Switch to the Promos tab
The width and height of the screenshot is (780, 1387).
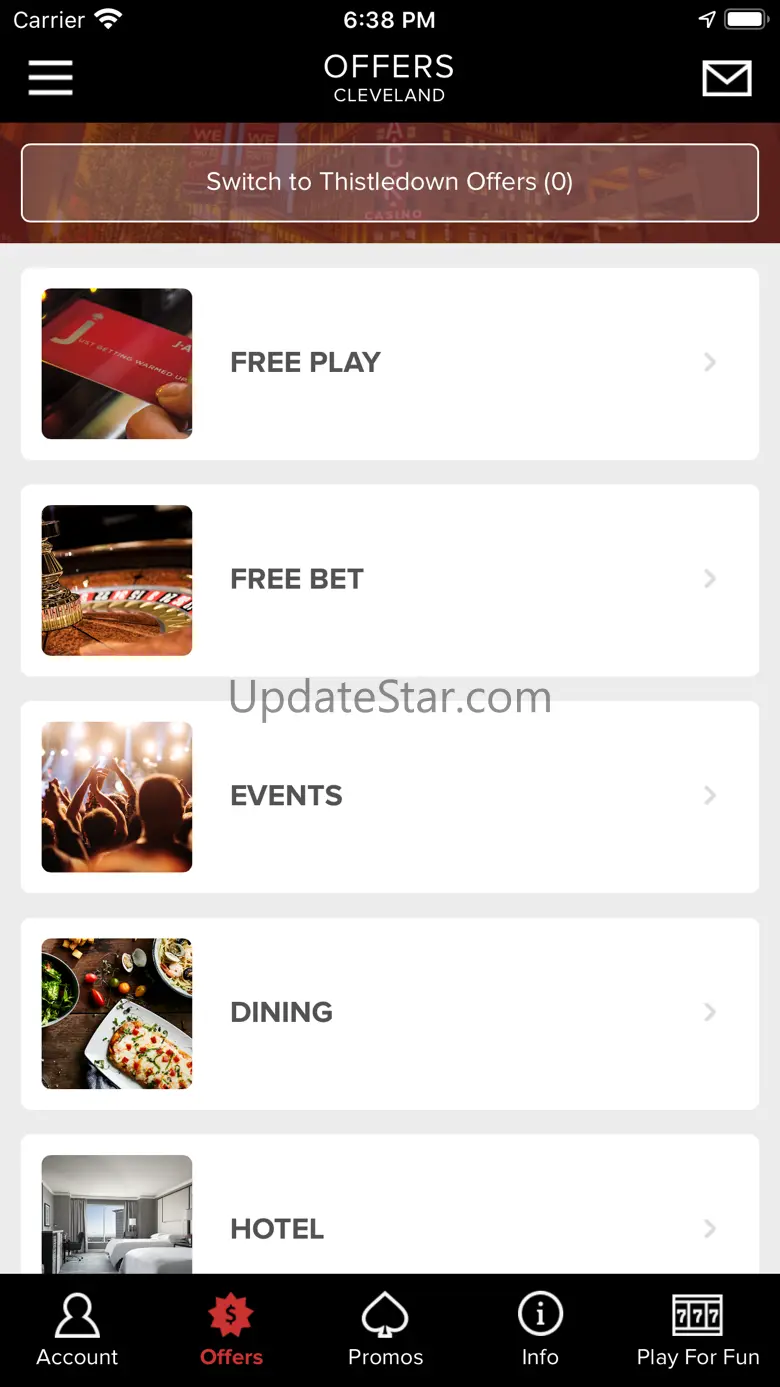point(385,1330)
